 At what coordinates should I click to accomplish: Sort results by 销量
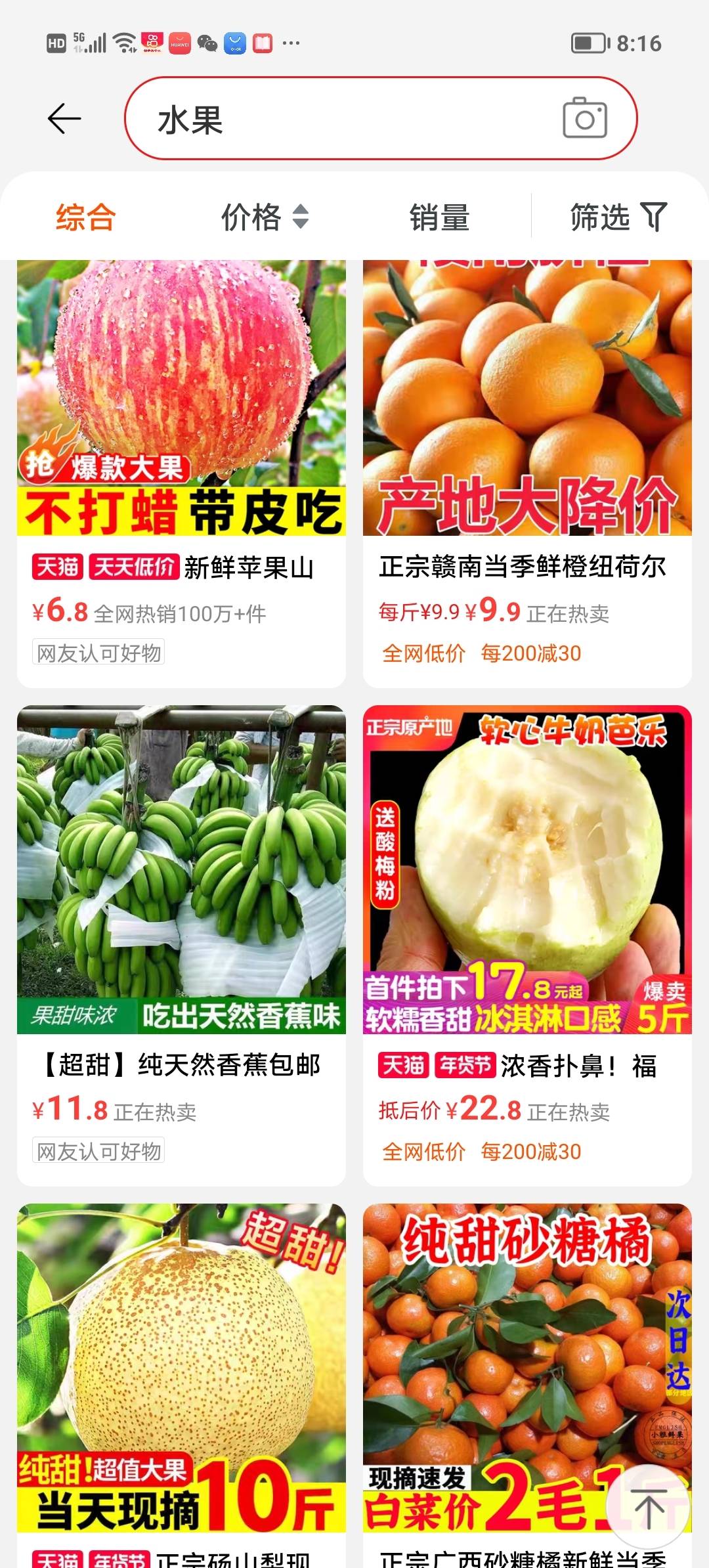click(439, 217)
